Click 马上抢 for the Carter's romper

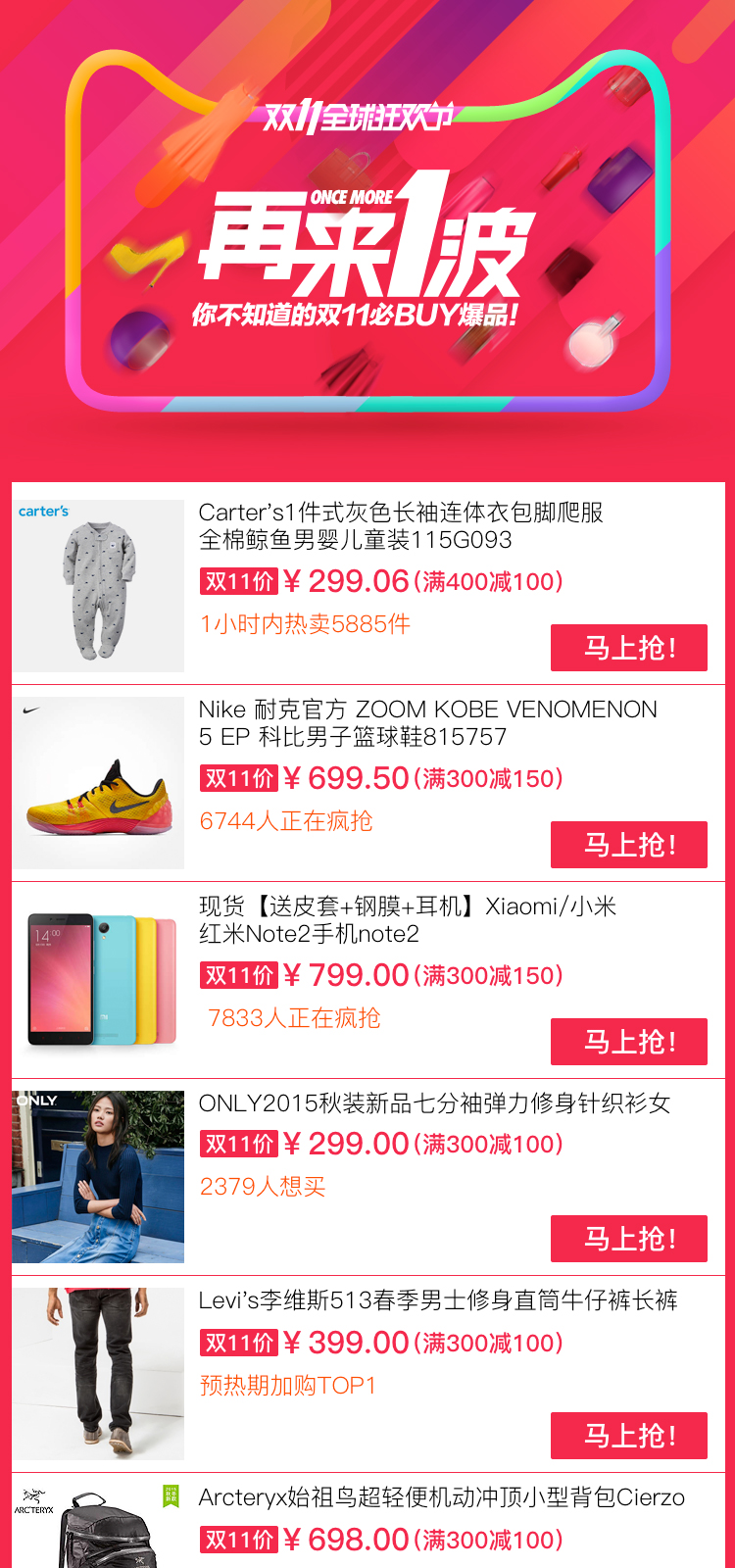click(x=628, y=647)
